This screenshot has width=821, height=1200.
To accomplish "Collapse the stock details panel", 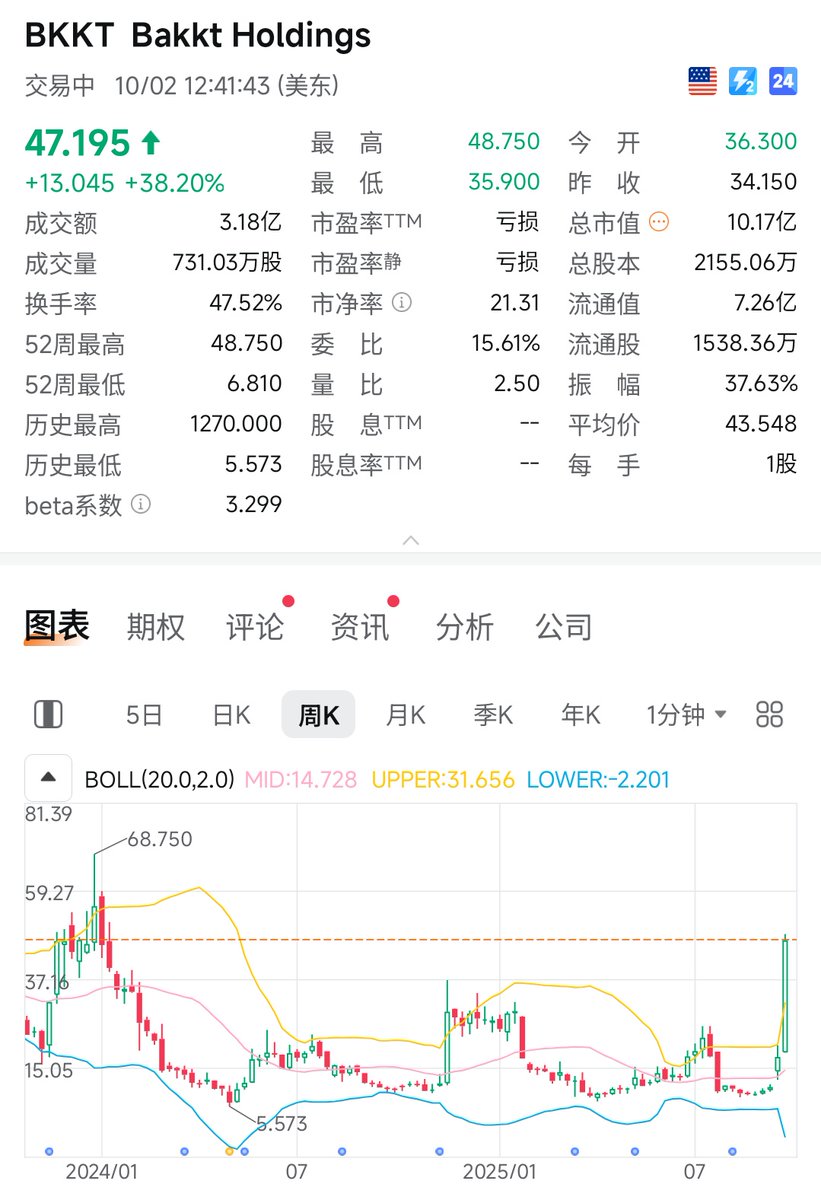I will coord(410,540).
